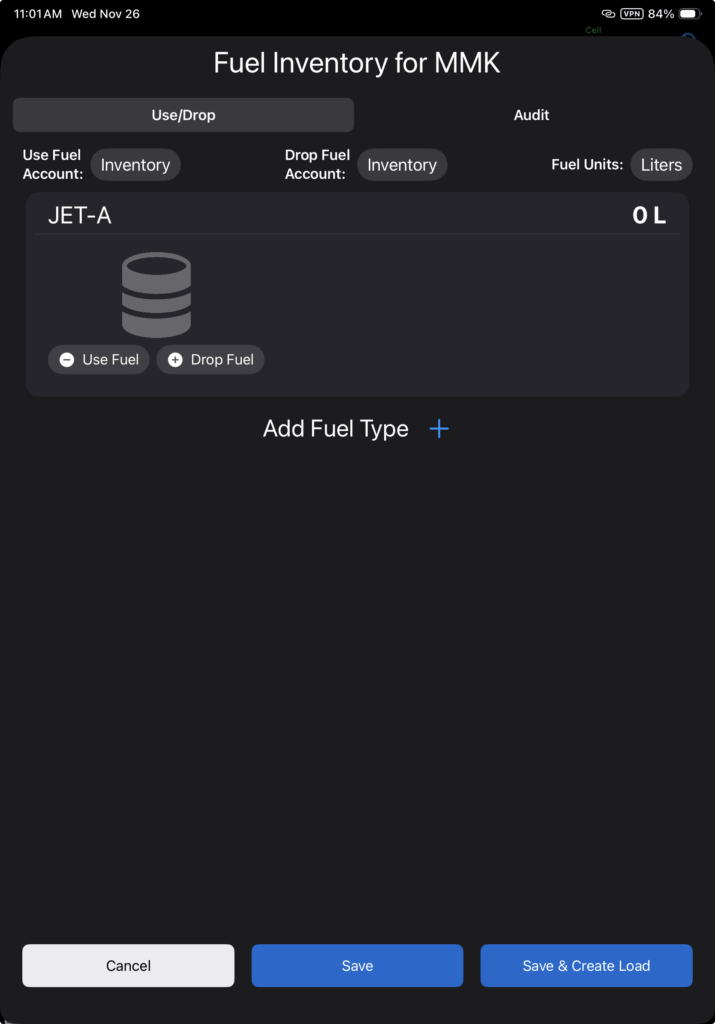Change Fuel Units from Liters
715x1024 pixels.
(660, 165)
